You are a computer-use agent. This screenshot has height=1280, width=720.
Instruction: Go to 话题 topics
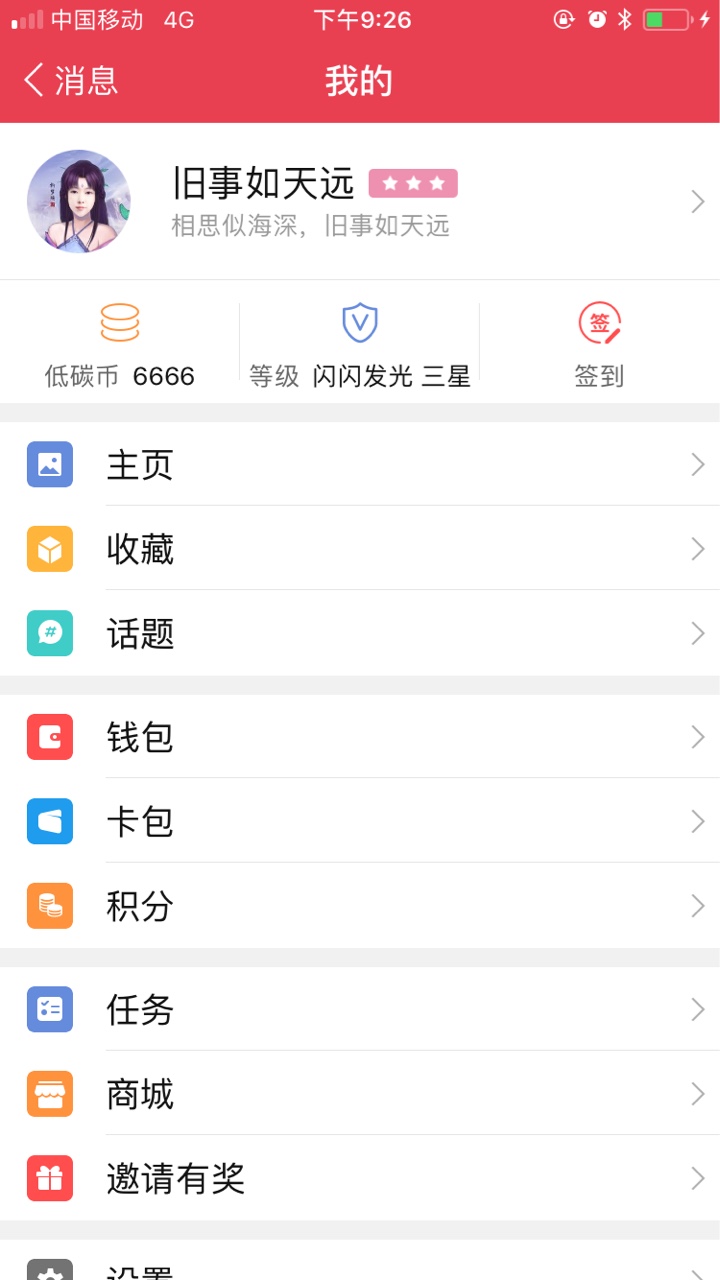(x=360, y=633)
